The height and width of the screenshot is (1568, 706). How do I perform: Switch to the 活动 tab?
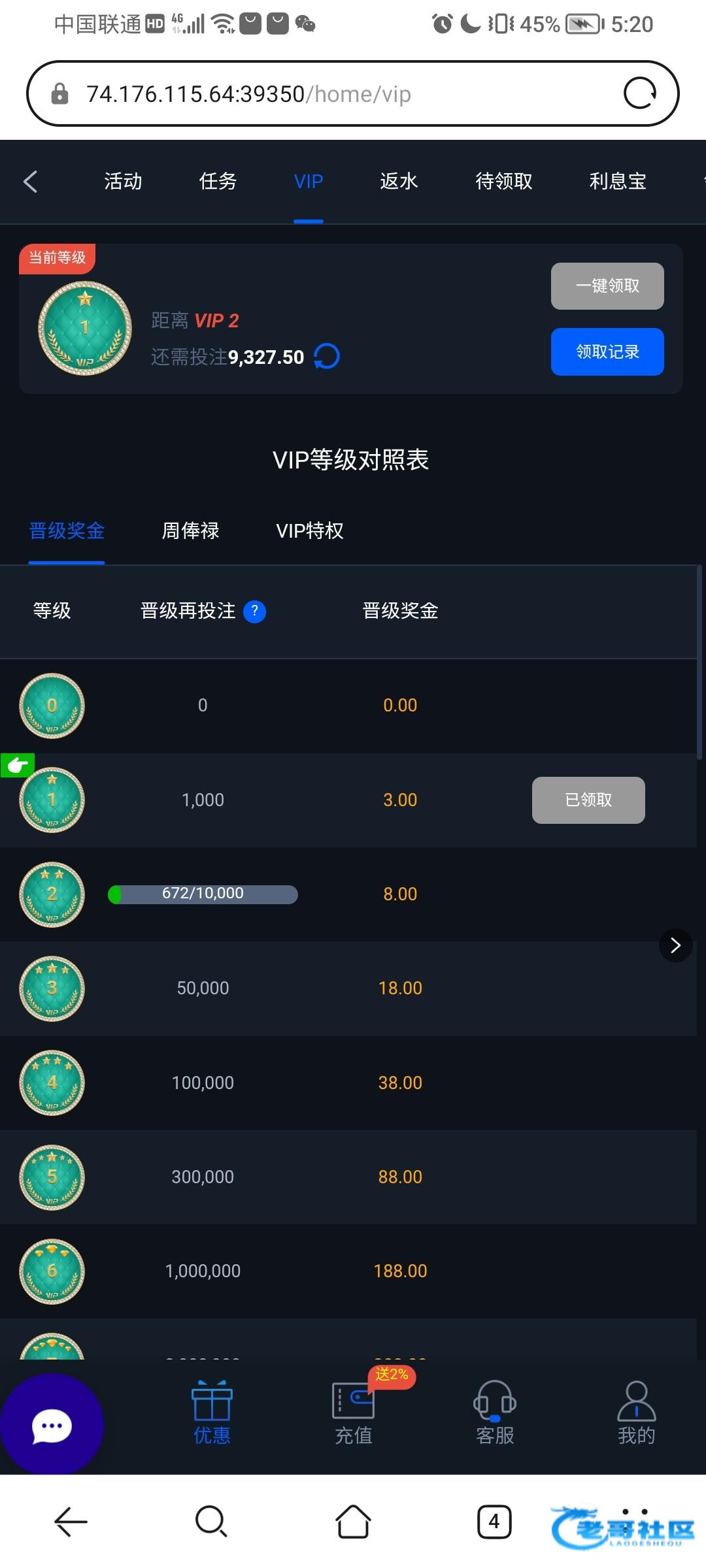[123, 182]
